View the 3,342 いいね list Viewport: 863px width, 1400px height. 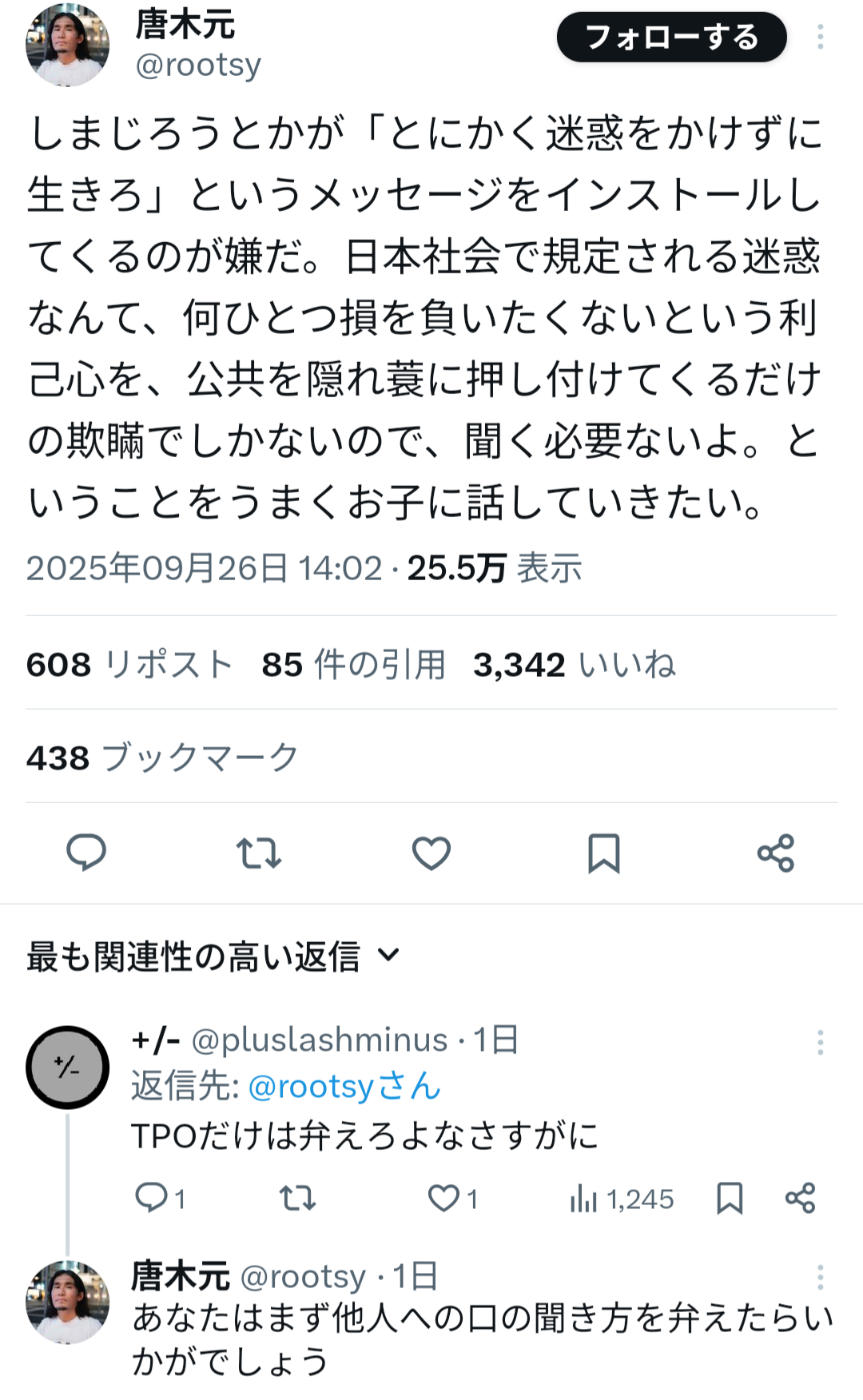click(x=574, y=664)
